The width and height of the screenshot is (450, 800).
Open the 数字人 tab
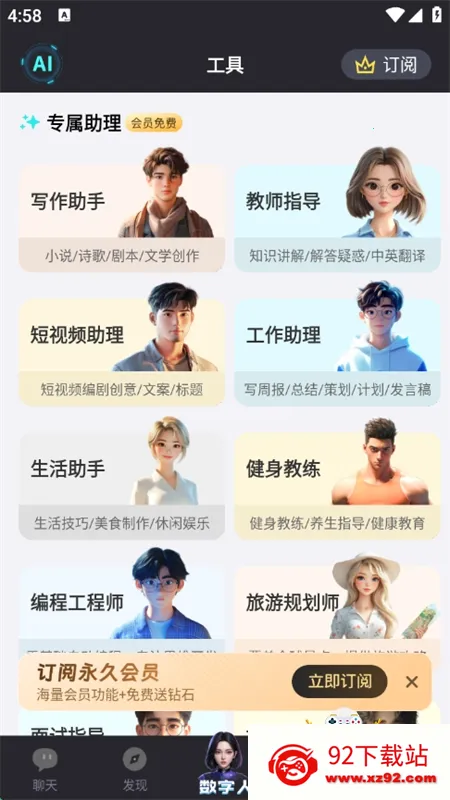223,765
